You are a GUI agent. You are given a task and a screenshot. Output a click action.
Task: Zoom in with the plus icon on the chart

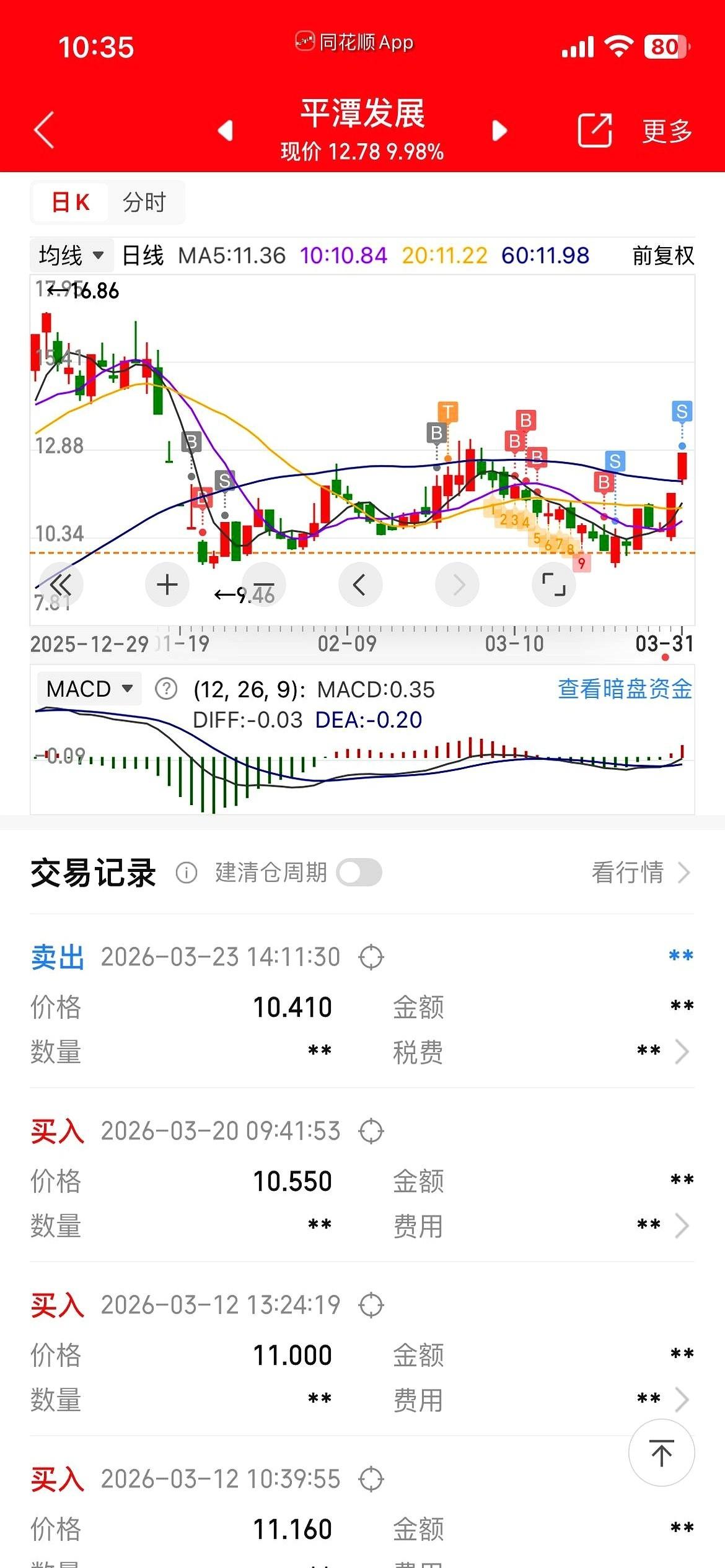167,583
